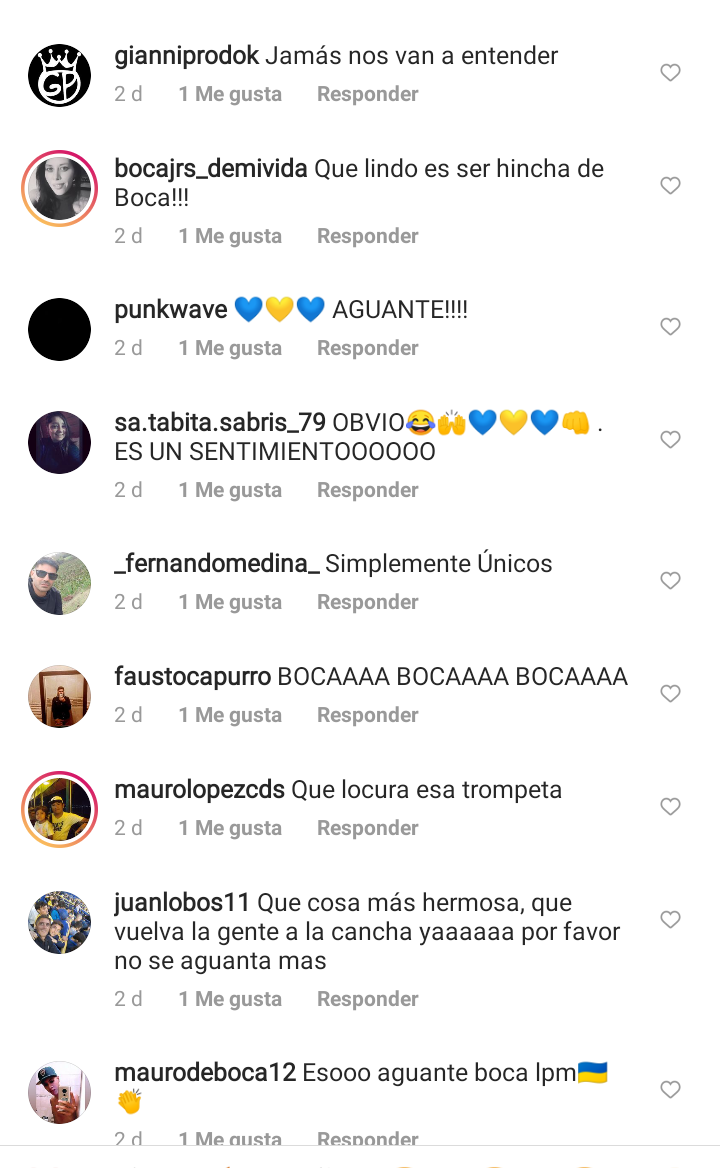Like juanlobos11's comment
Image resolution: width=720 pixels, height=1168 pixels.
point(670,919)
